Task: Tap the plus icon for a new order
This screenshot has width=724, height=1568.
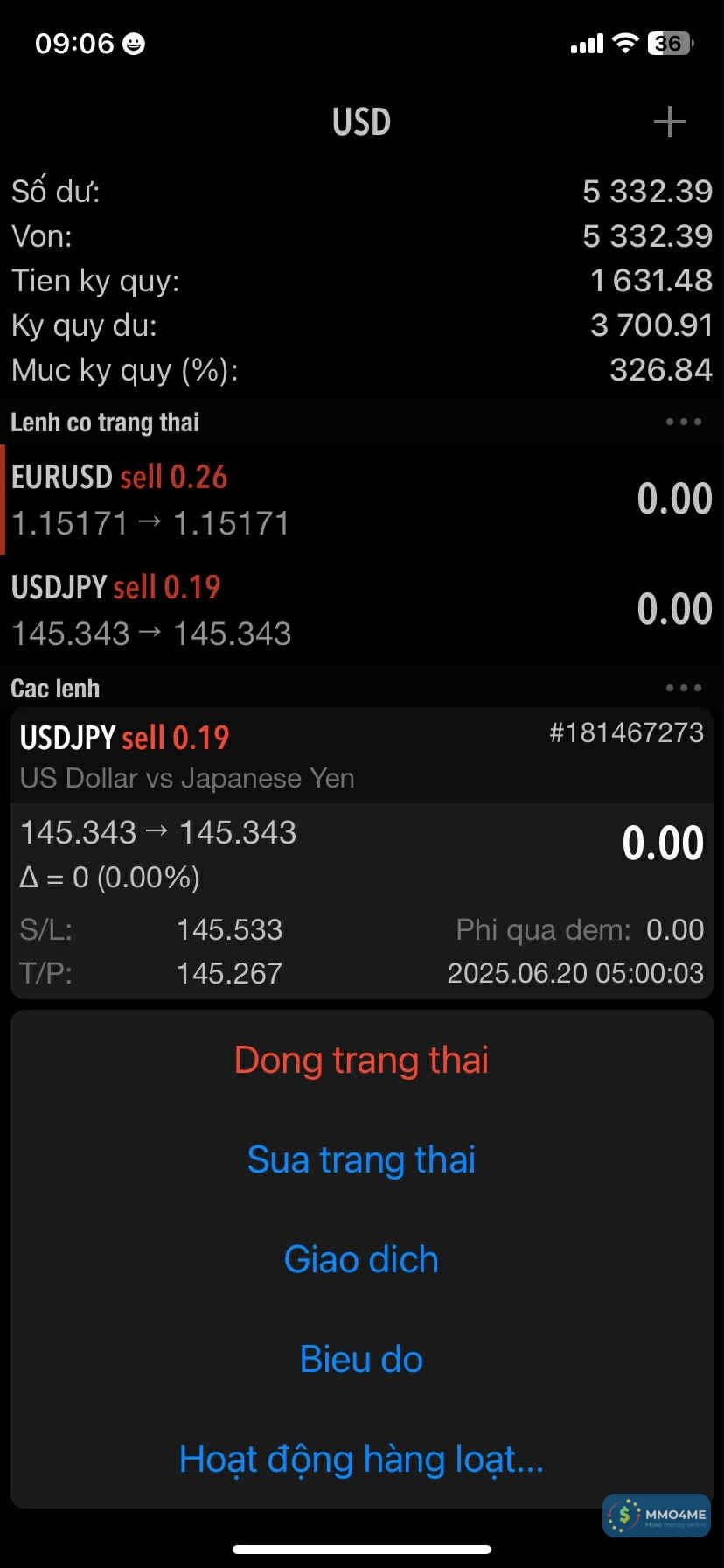Action: coord(669,122)
